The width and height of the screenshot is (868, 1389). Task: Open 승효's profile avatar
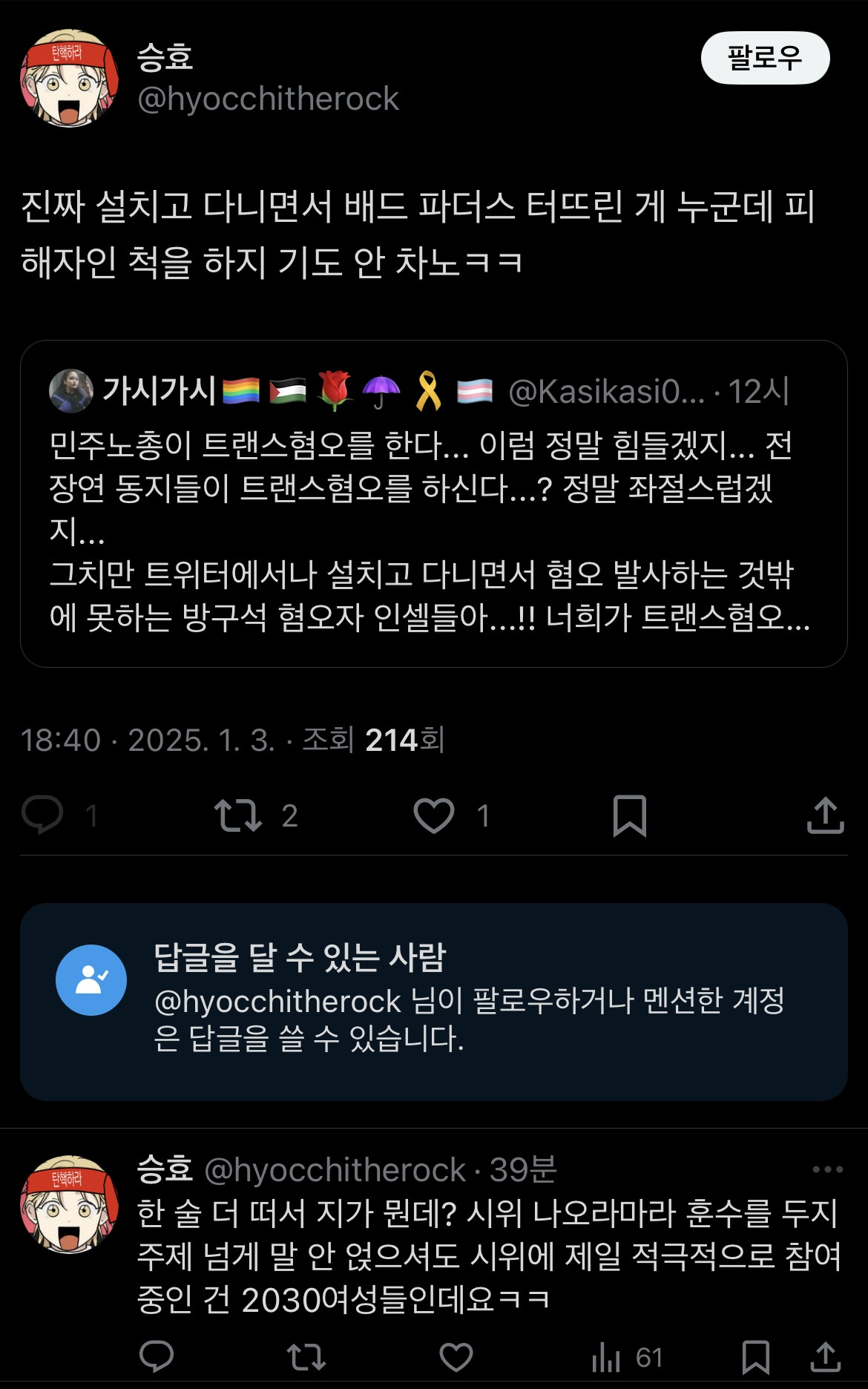coord(70,70)
